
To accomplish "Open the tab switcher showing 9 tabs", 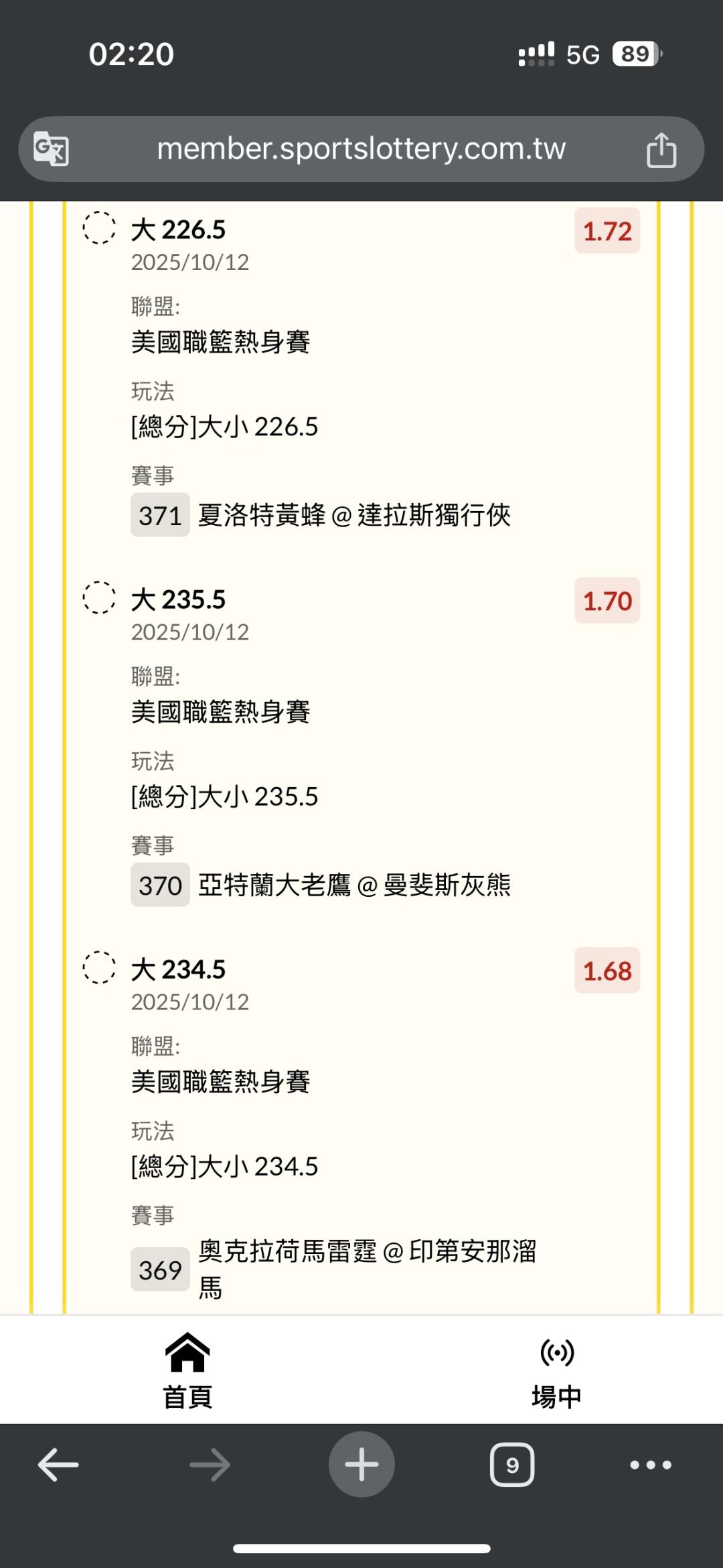I will coord(512,1465).
